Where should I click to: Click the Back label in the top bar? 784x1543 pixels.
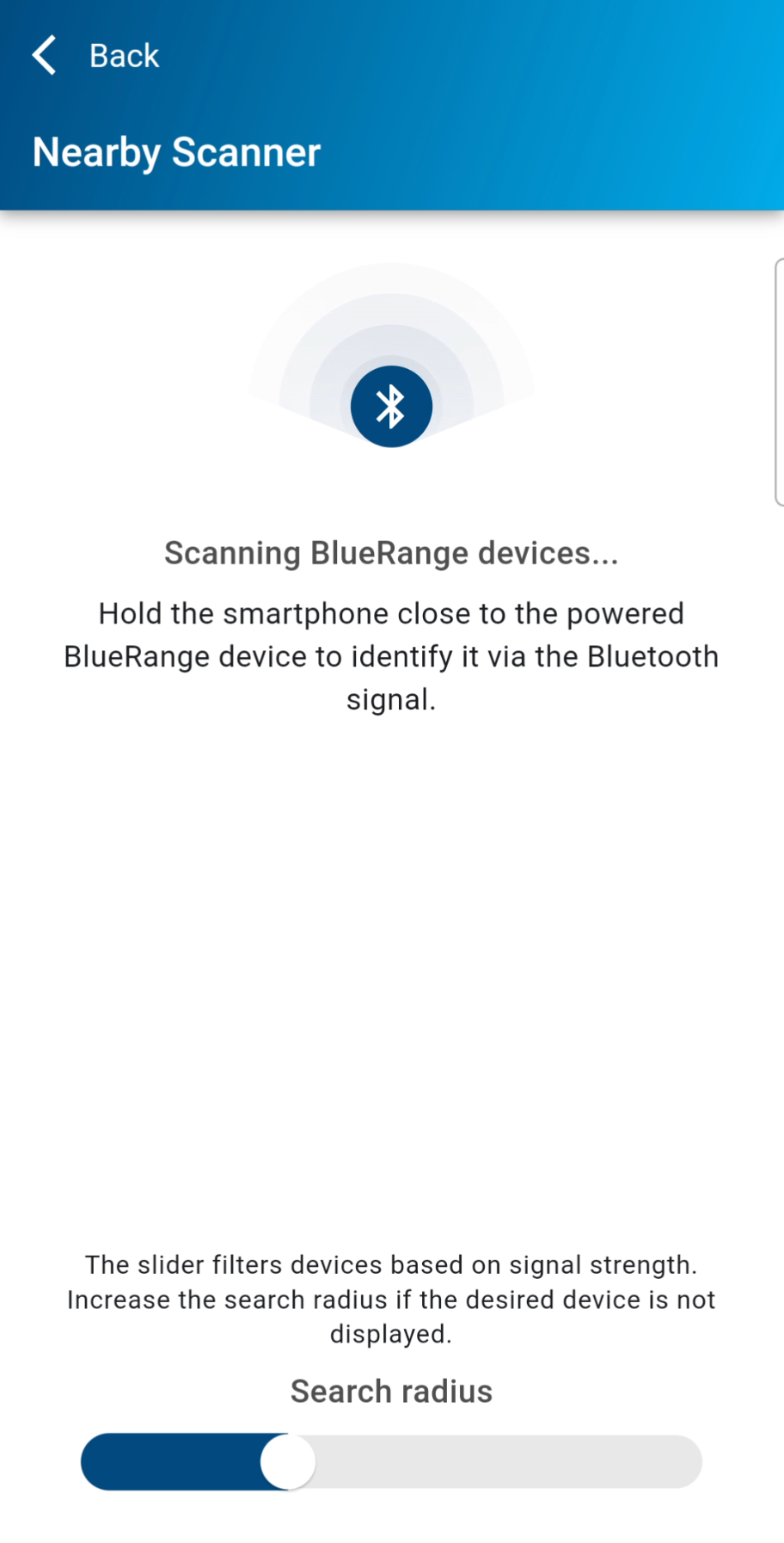coord(124,55)
